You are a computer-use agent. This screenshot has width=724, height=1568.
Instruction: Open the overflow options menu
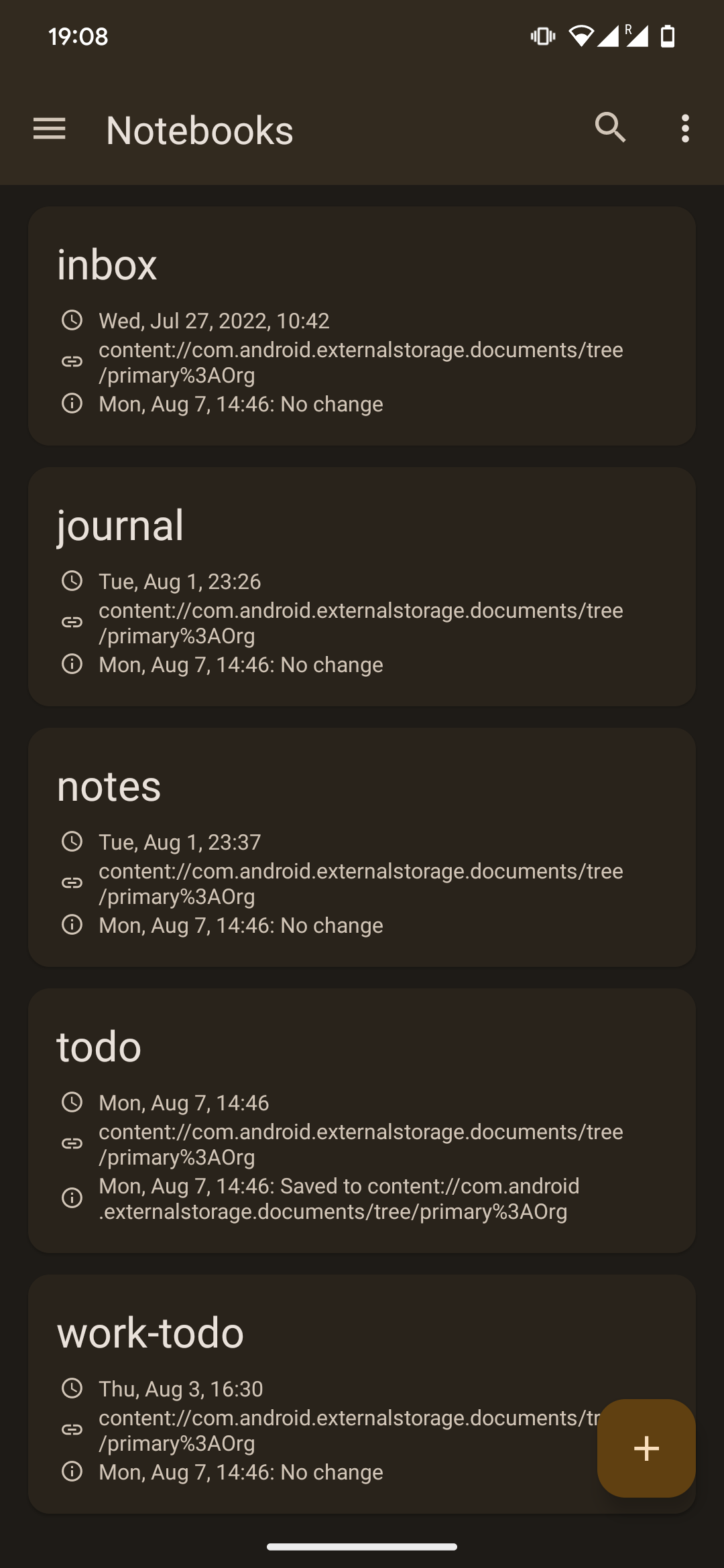click(x=685, y=128)
